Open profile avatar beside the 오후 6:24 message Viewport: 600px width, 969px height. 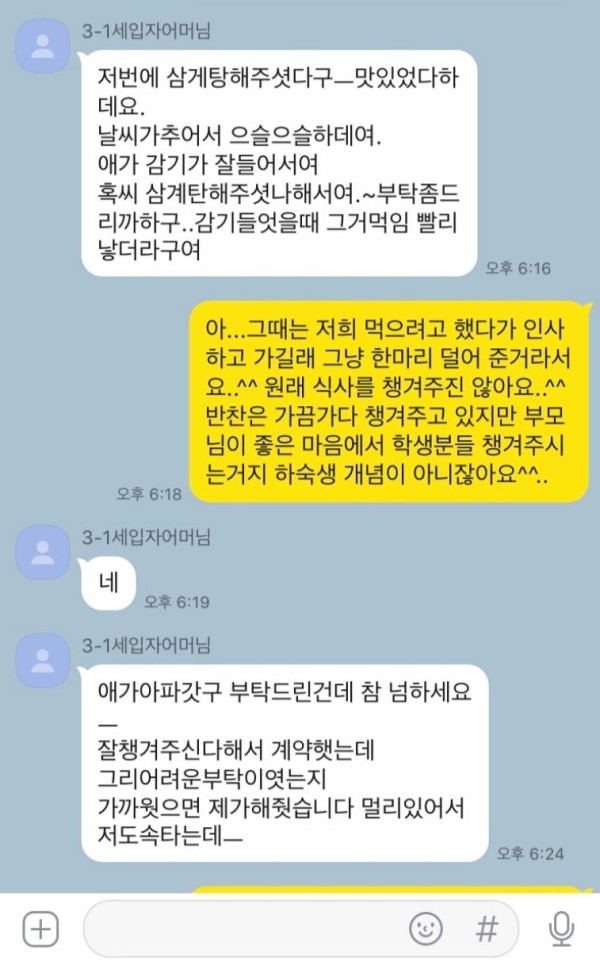43,661
